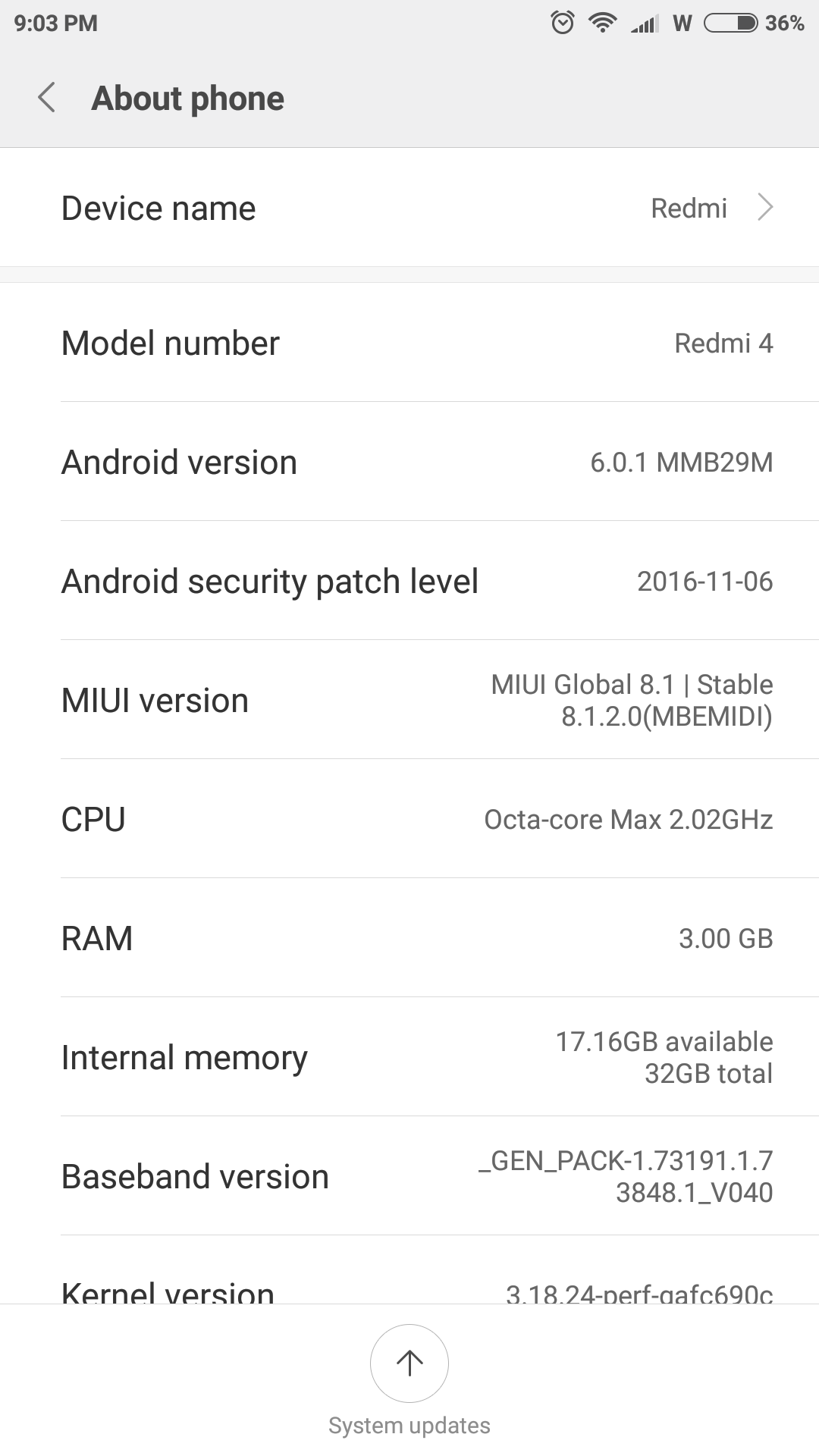Tap the CPU row
The image size is (819, 1456).
[x=409, y=819]
